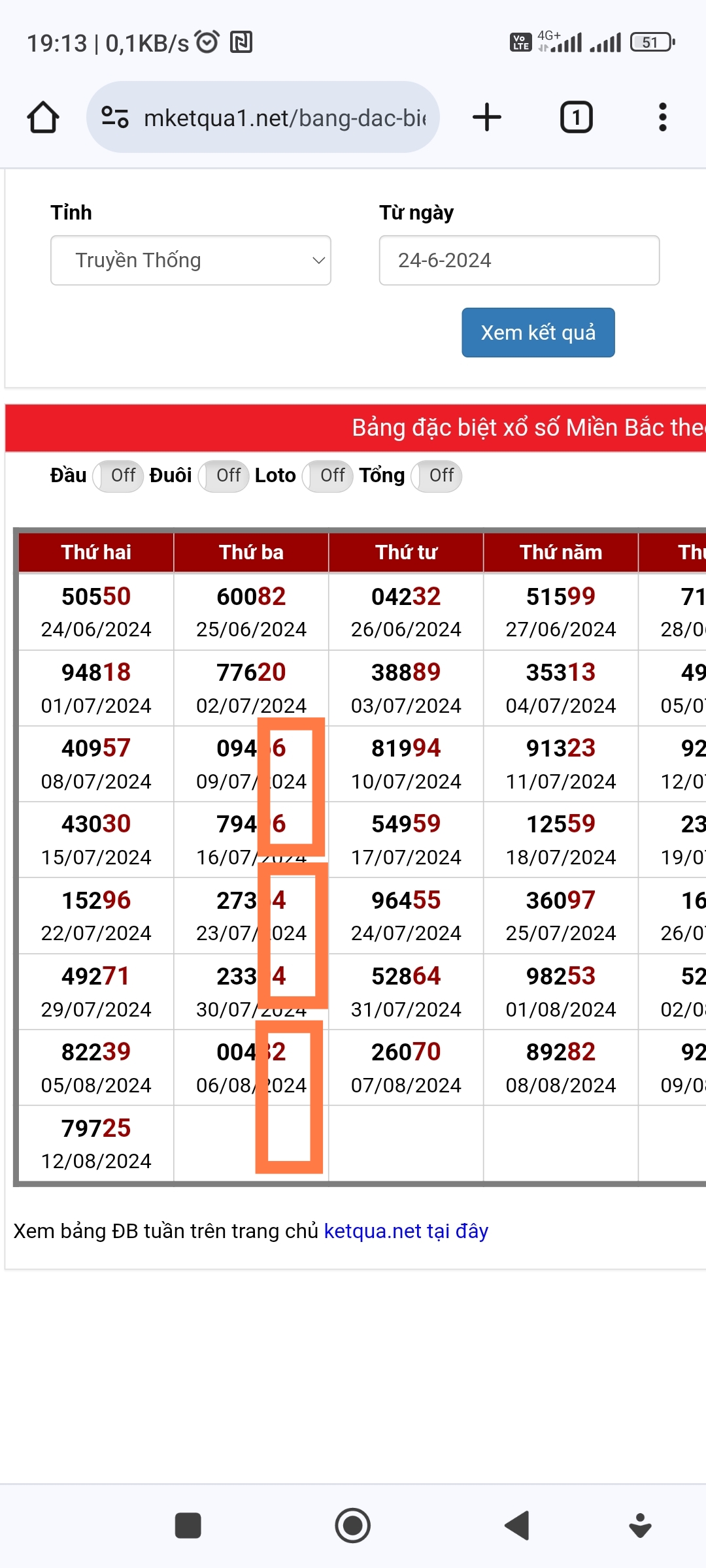Open a new browser tab

487,118
